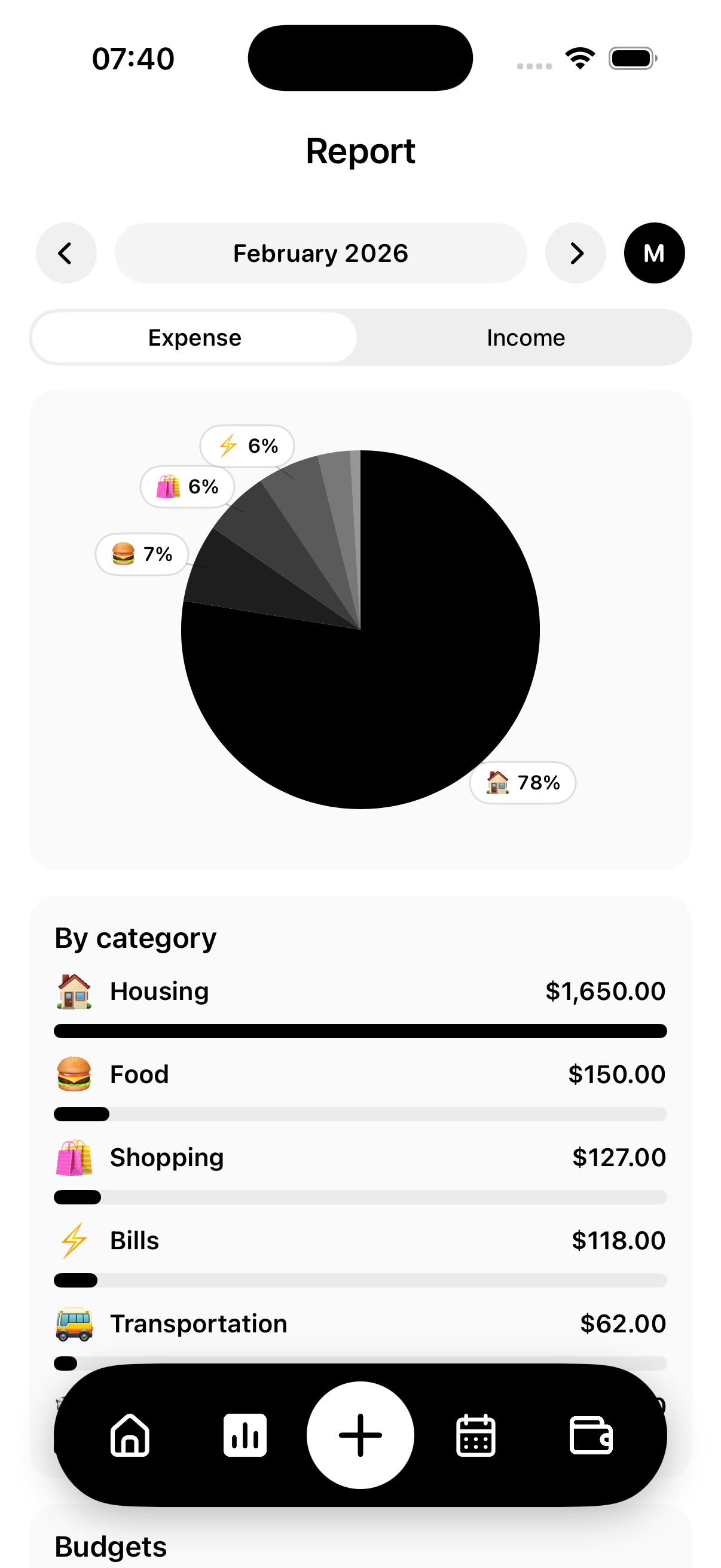The image size is (721, 1568).
Task: Open the Report chart tab
Action: click(x=245, y=1435)
